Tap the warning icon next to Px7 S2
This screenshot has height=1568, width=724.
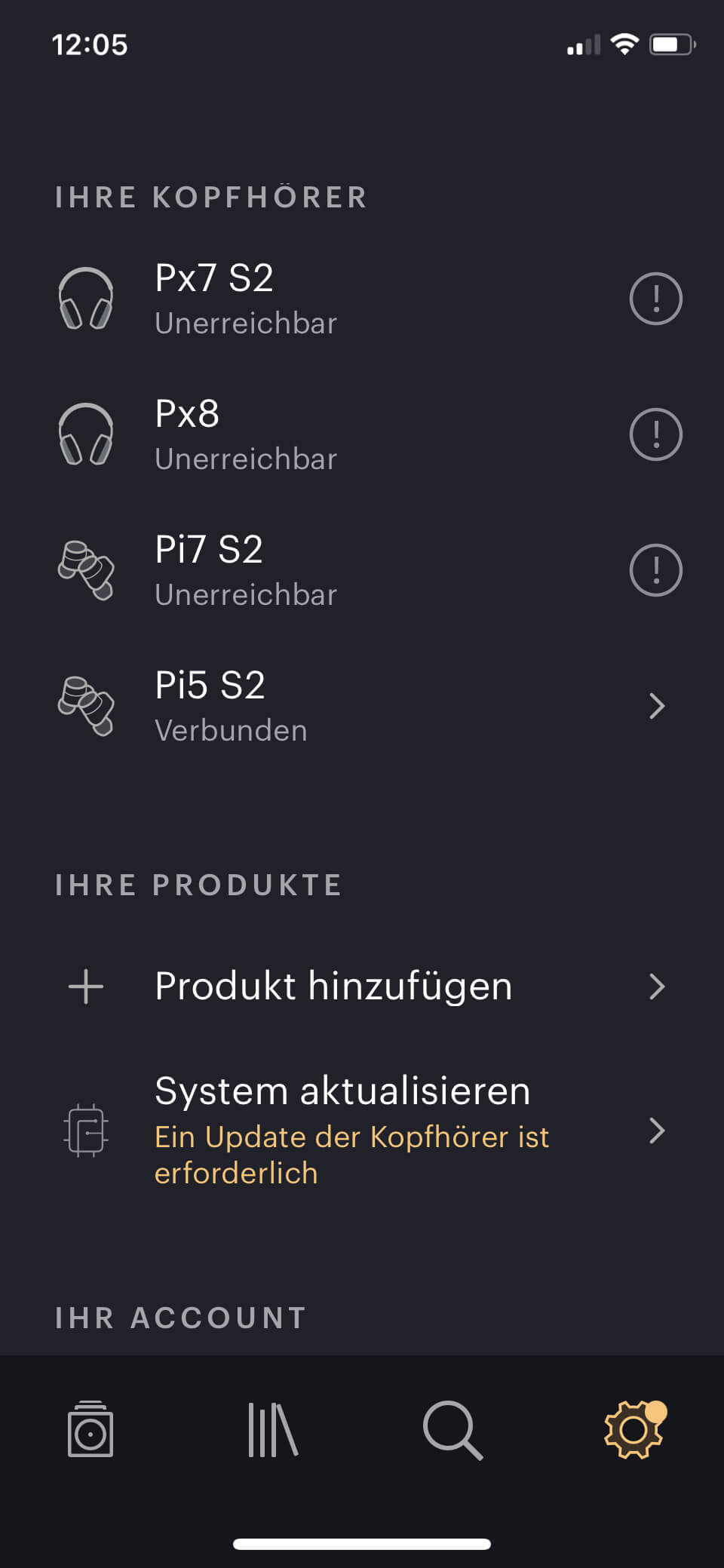click(x=655, y=299)
